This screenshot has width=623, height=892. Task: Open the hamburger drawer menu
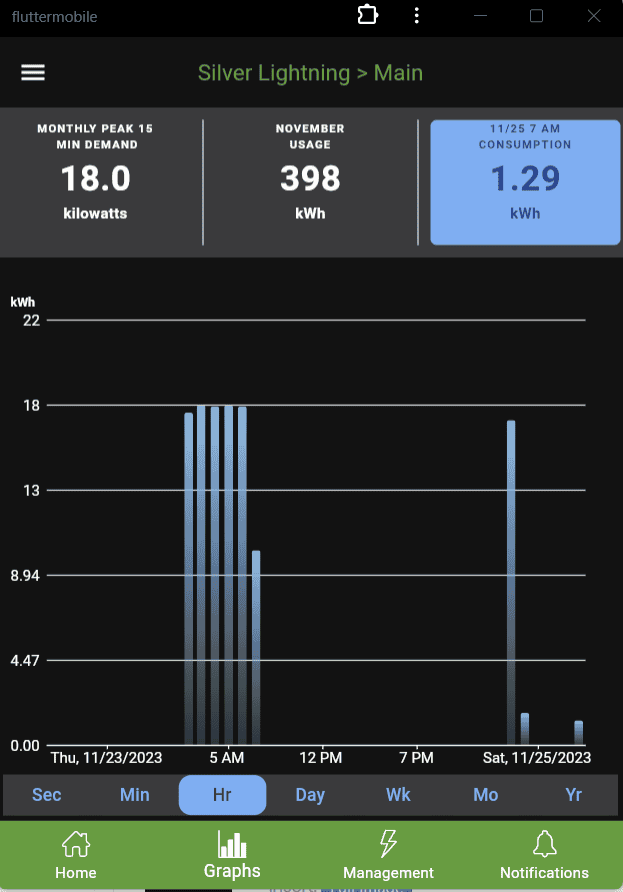tap(33, 73)
